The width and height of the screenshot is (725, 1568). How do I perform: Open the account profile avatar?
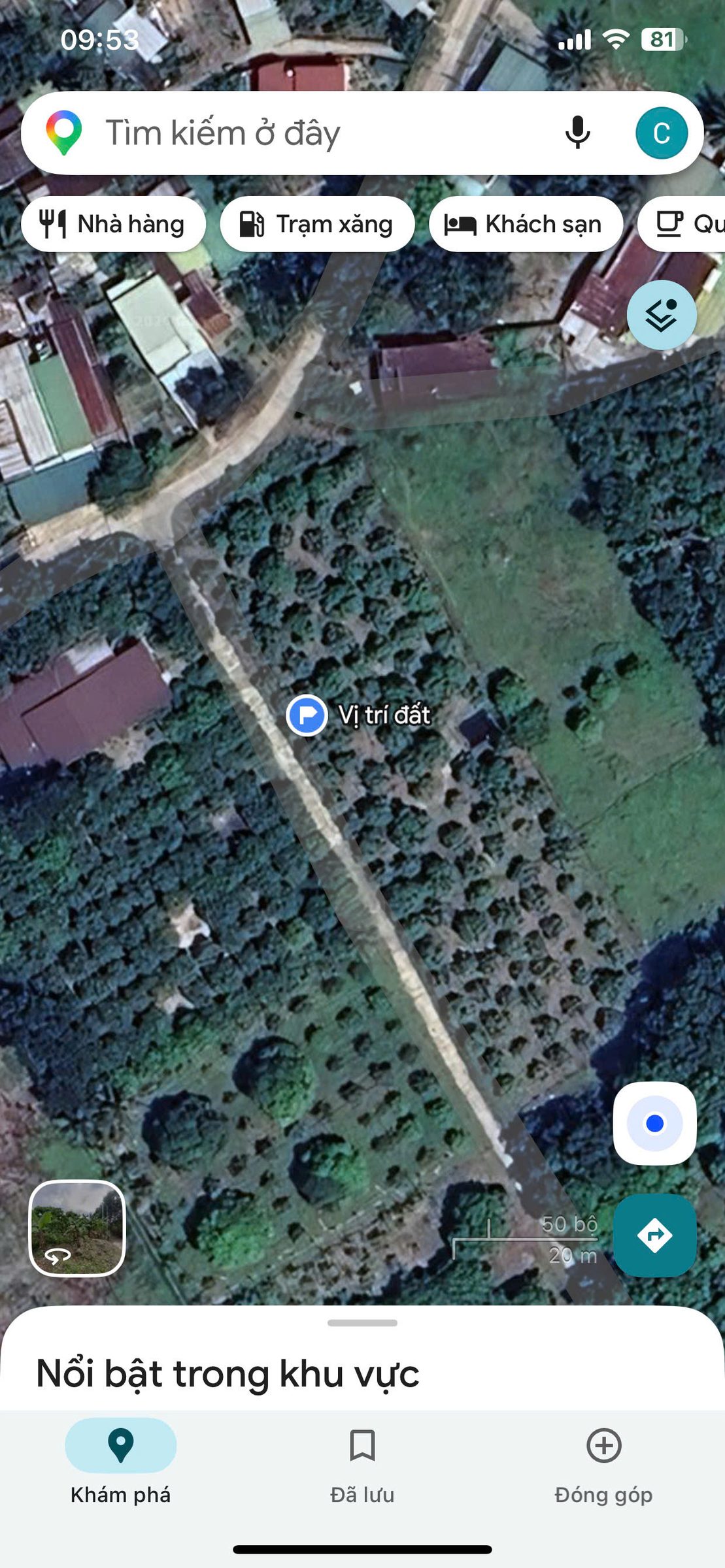[662, 133]
